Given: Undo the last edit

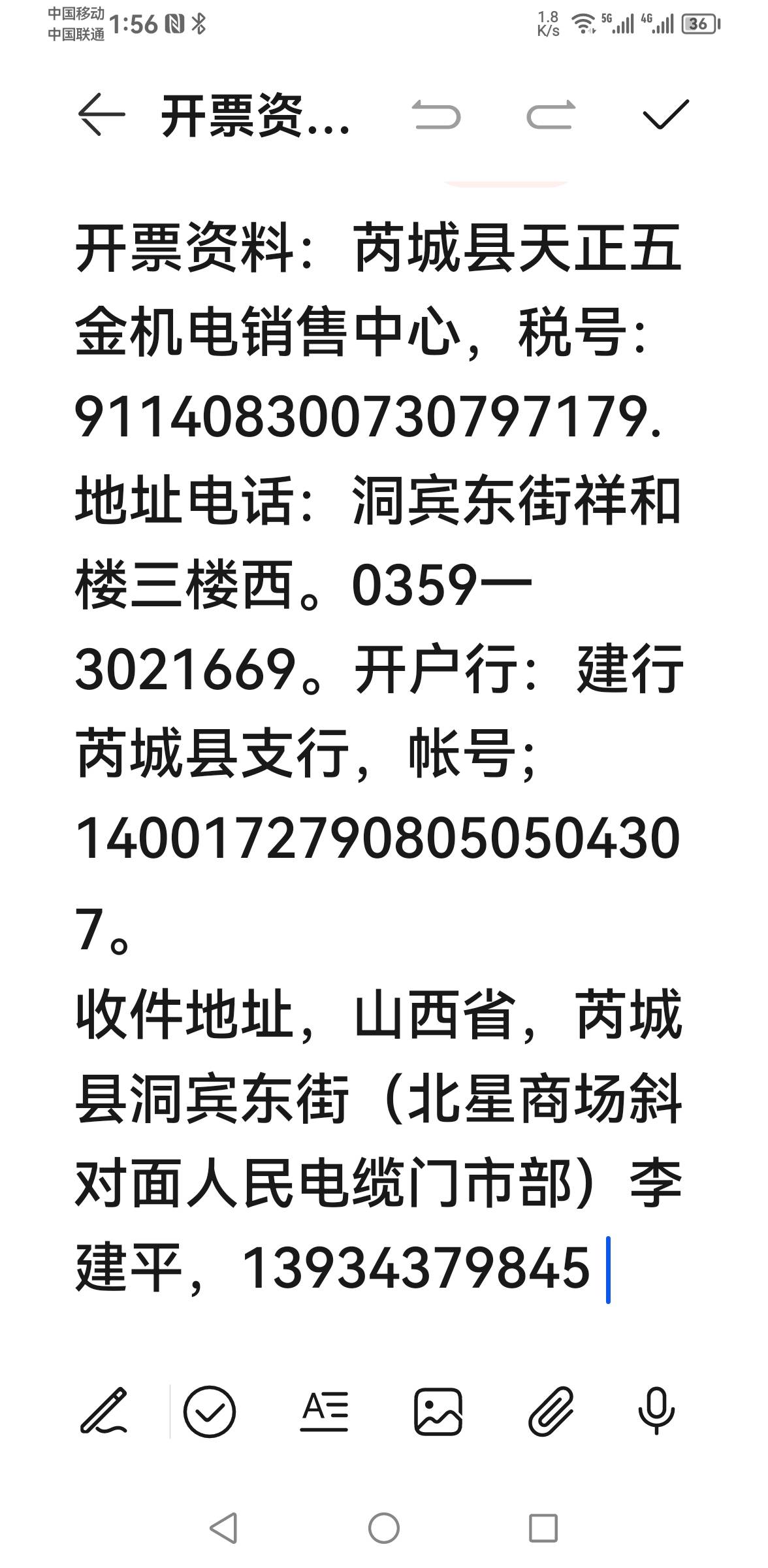Looking at the screenshot, I should coord(436,116).
